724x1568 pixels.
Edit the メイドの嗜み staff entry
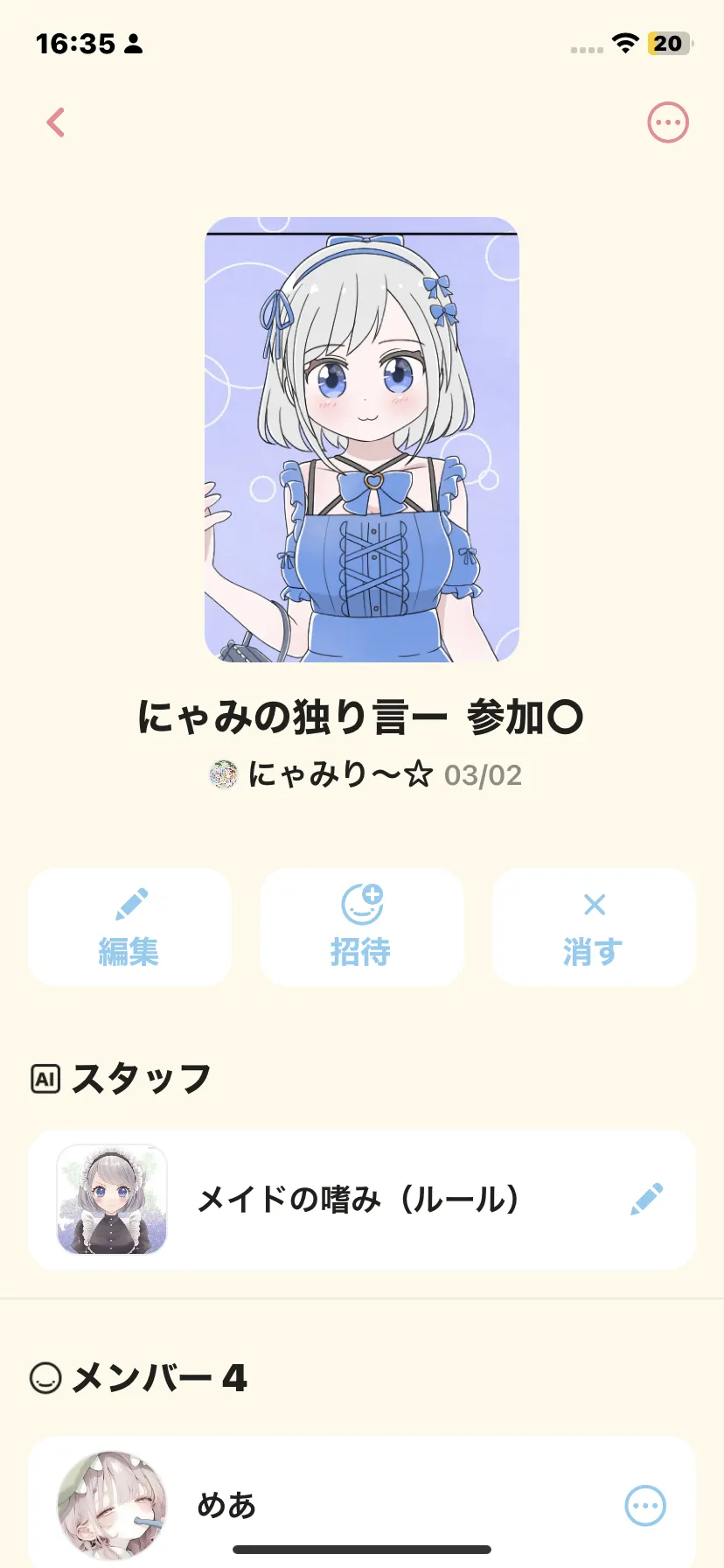click(646, 1199)
